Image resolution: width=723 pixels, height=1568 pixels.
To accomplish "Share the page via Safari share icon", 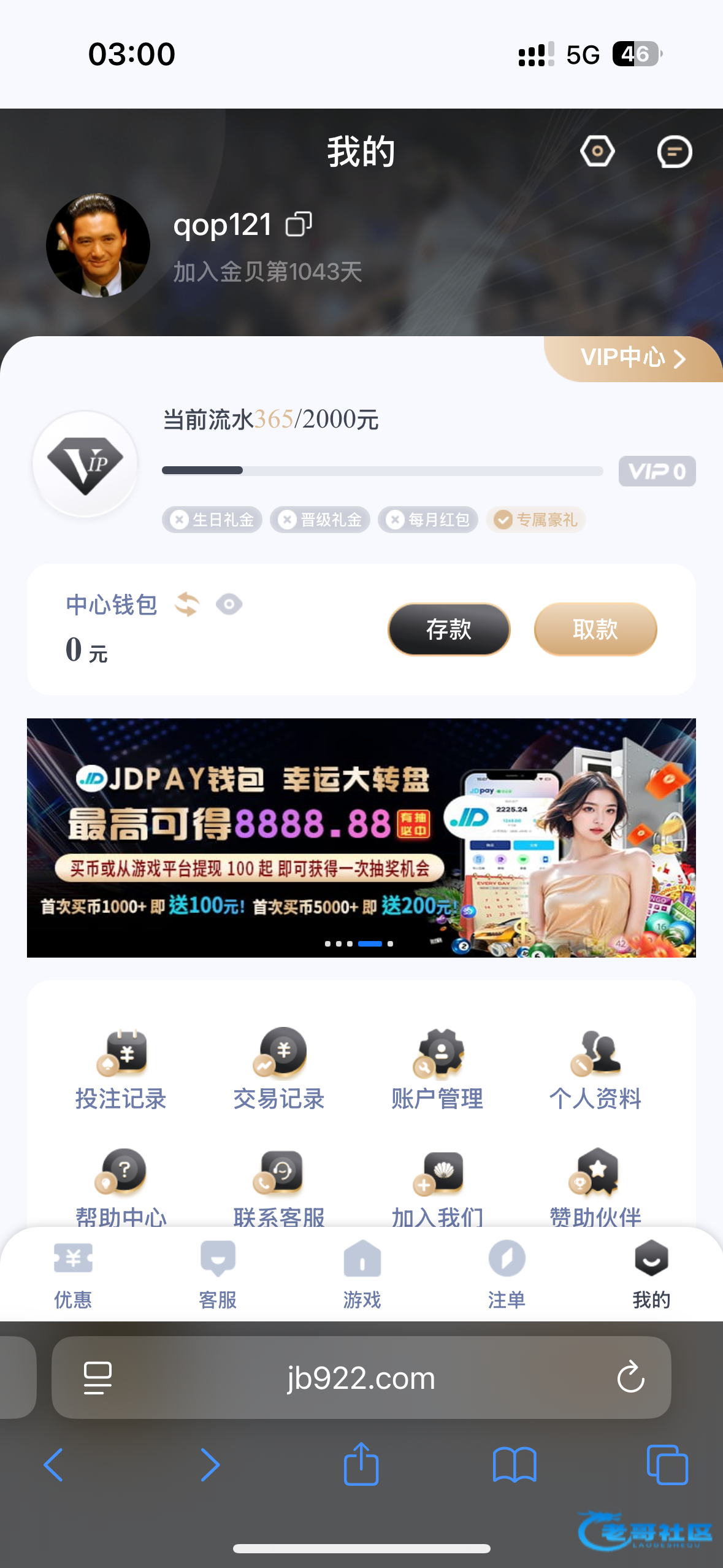I will (x=361, y=1465).
